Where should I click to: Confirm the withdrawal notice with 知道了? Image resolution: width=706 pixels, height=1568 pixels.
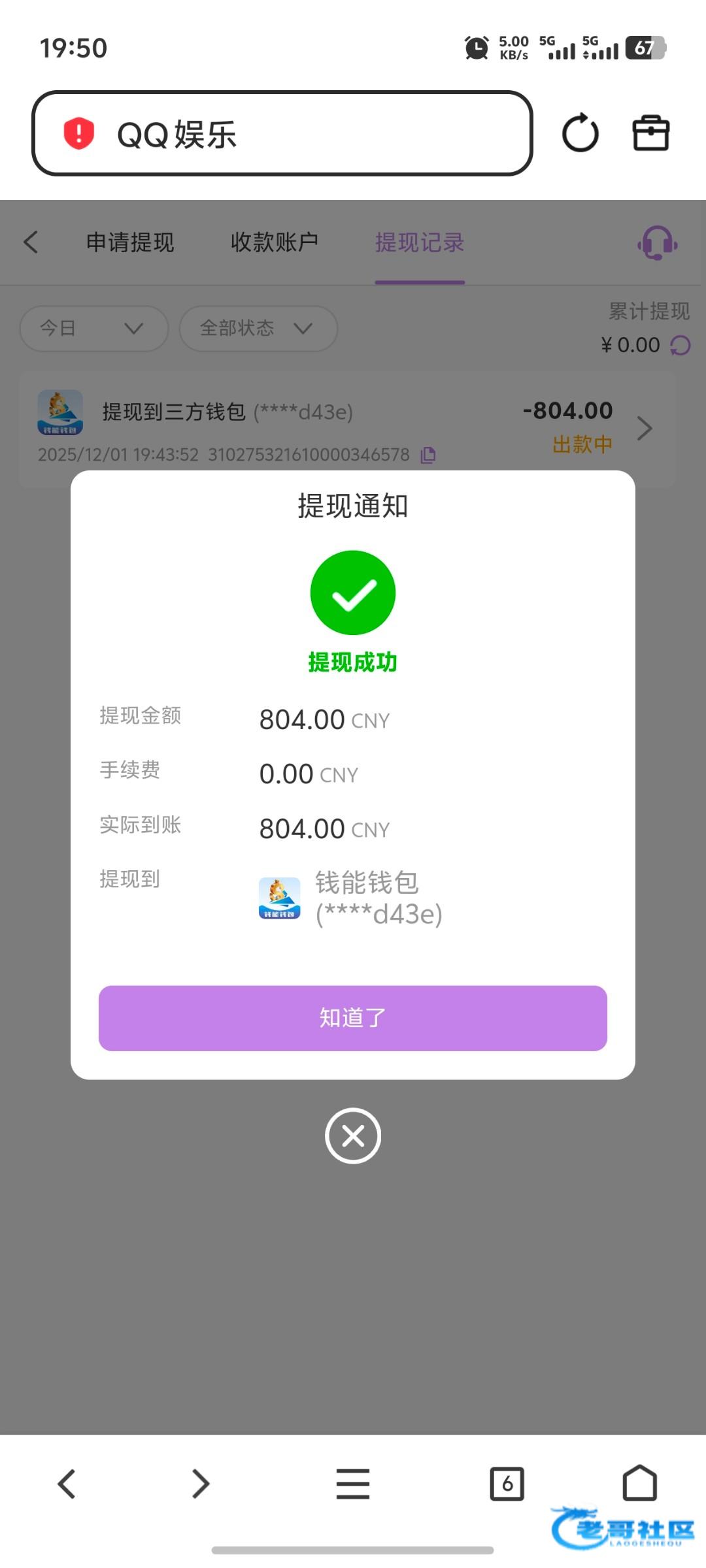pyautogui.click(x=352, y=1018)
